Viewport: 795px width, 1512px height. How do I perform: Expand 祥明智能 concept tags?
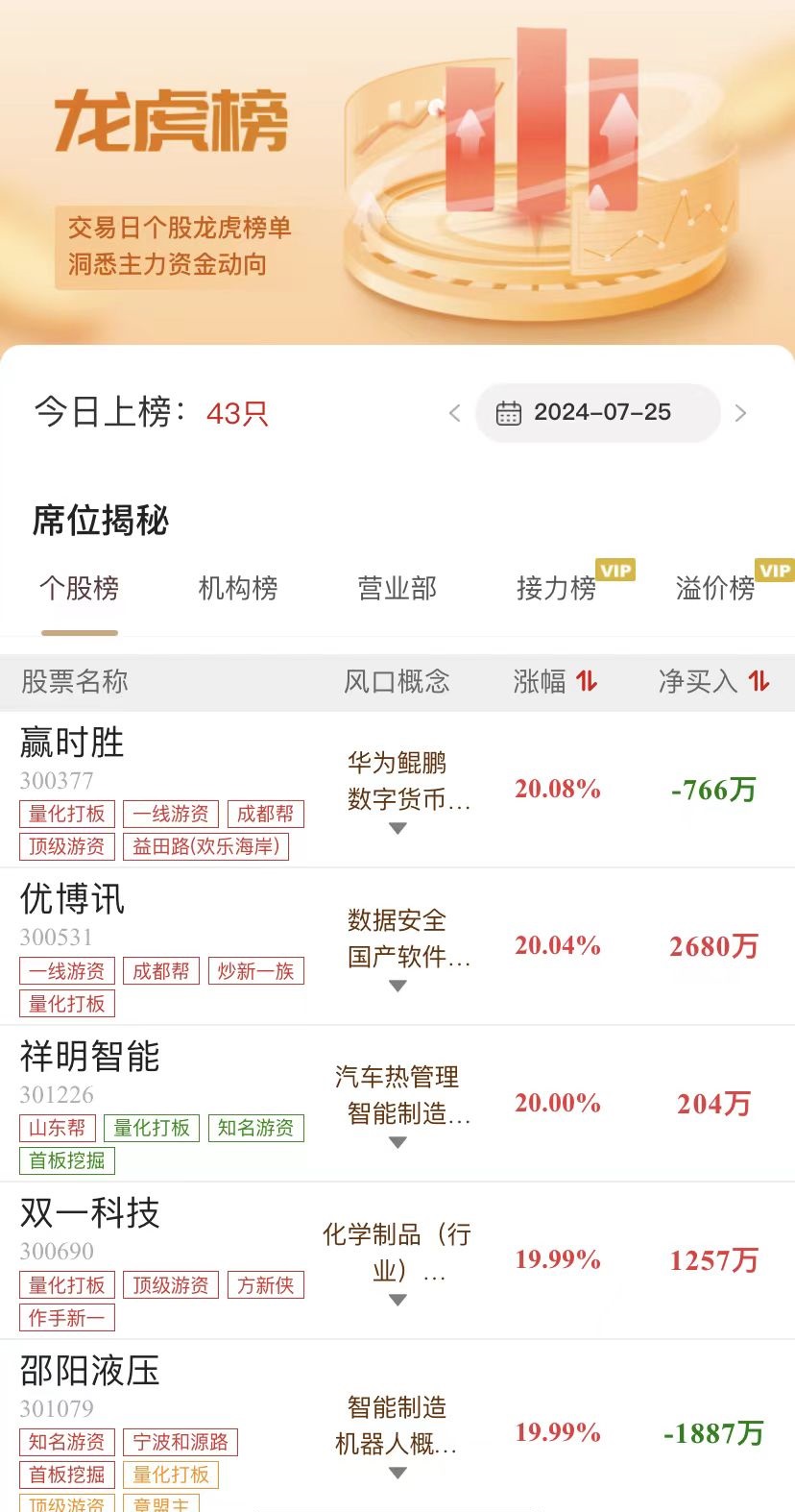click(x=398, y=1142)
